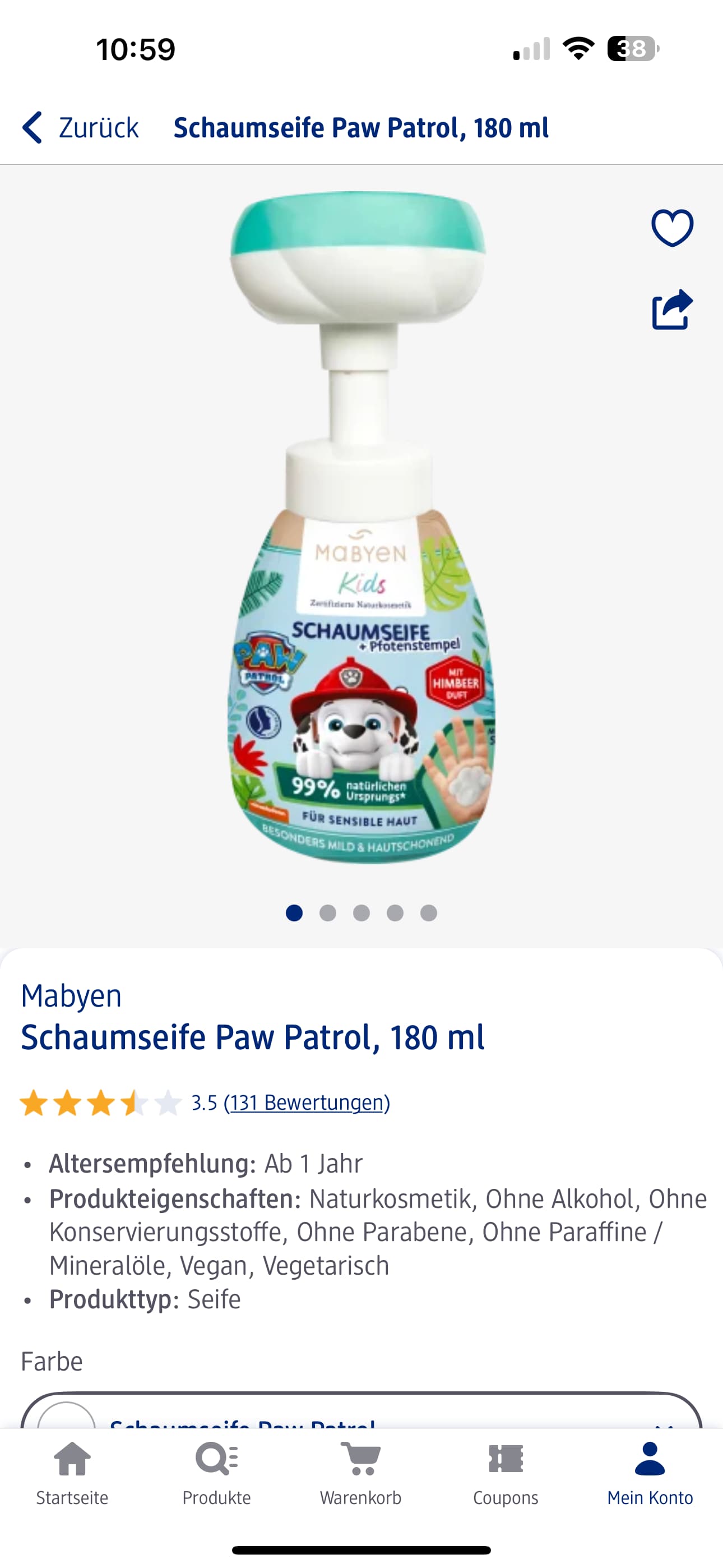
Task: Expand the Farbe variant dropdown
Action: coord(361,1410)
